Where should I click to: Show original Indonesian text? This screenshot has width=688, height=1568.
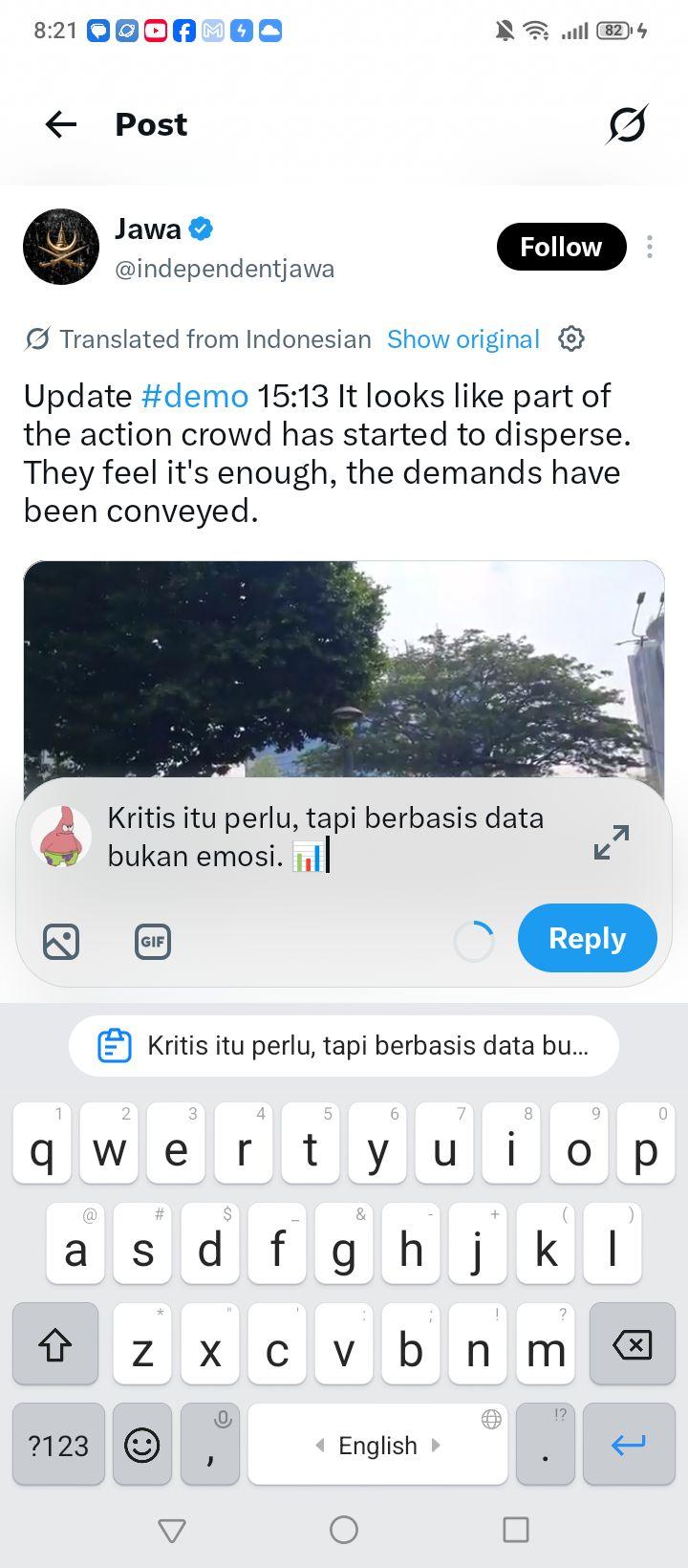[x=463, y=339]
